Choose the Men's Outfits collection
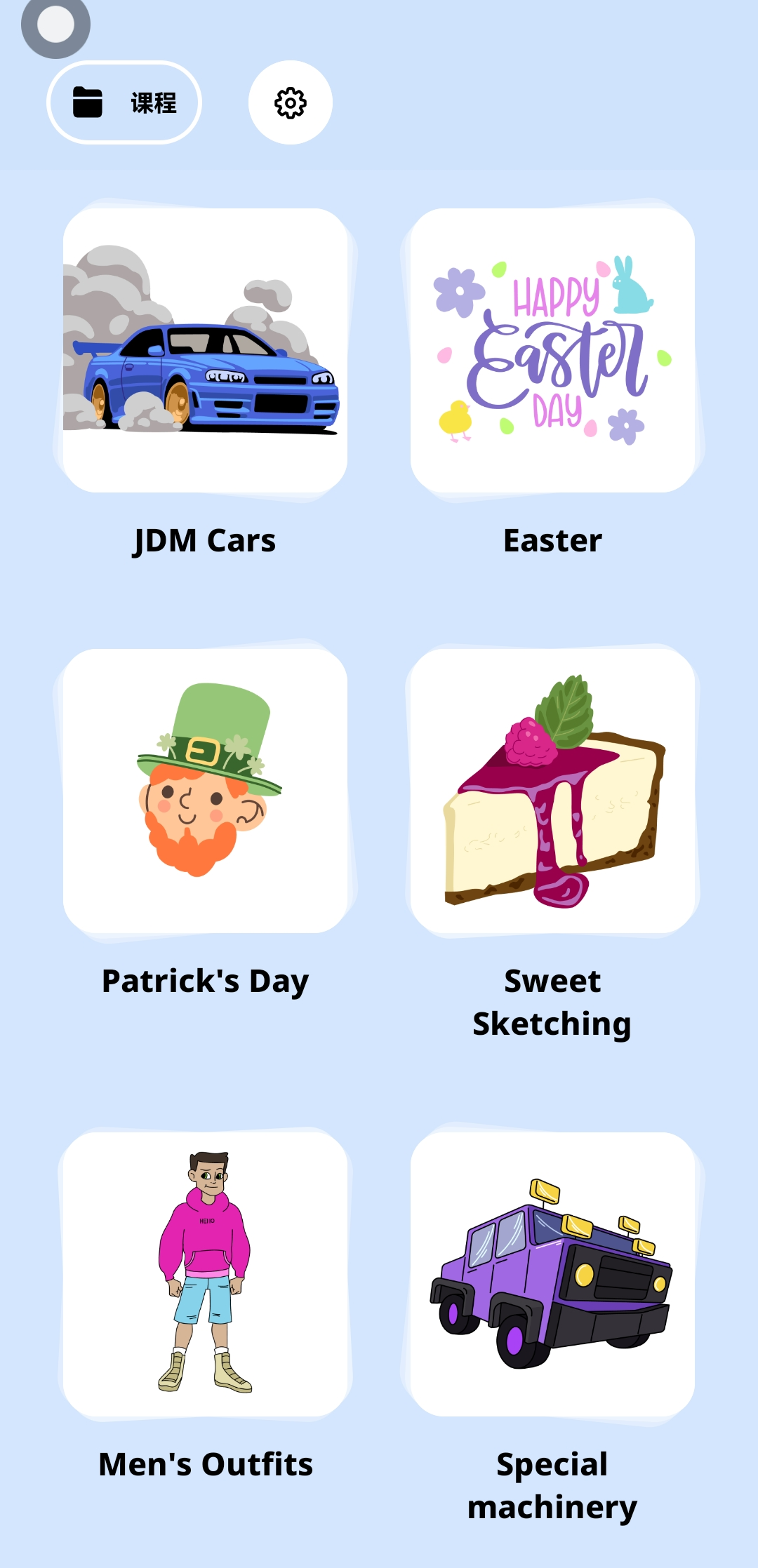The image size is (758, 1568). point(205,1274)
